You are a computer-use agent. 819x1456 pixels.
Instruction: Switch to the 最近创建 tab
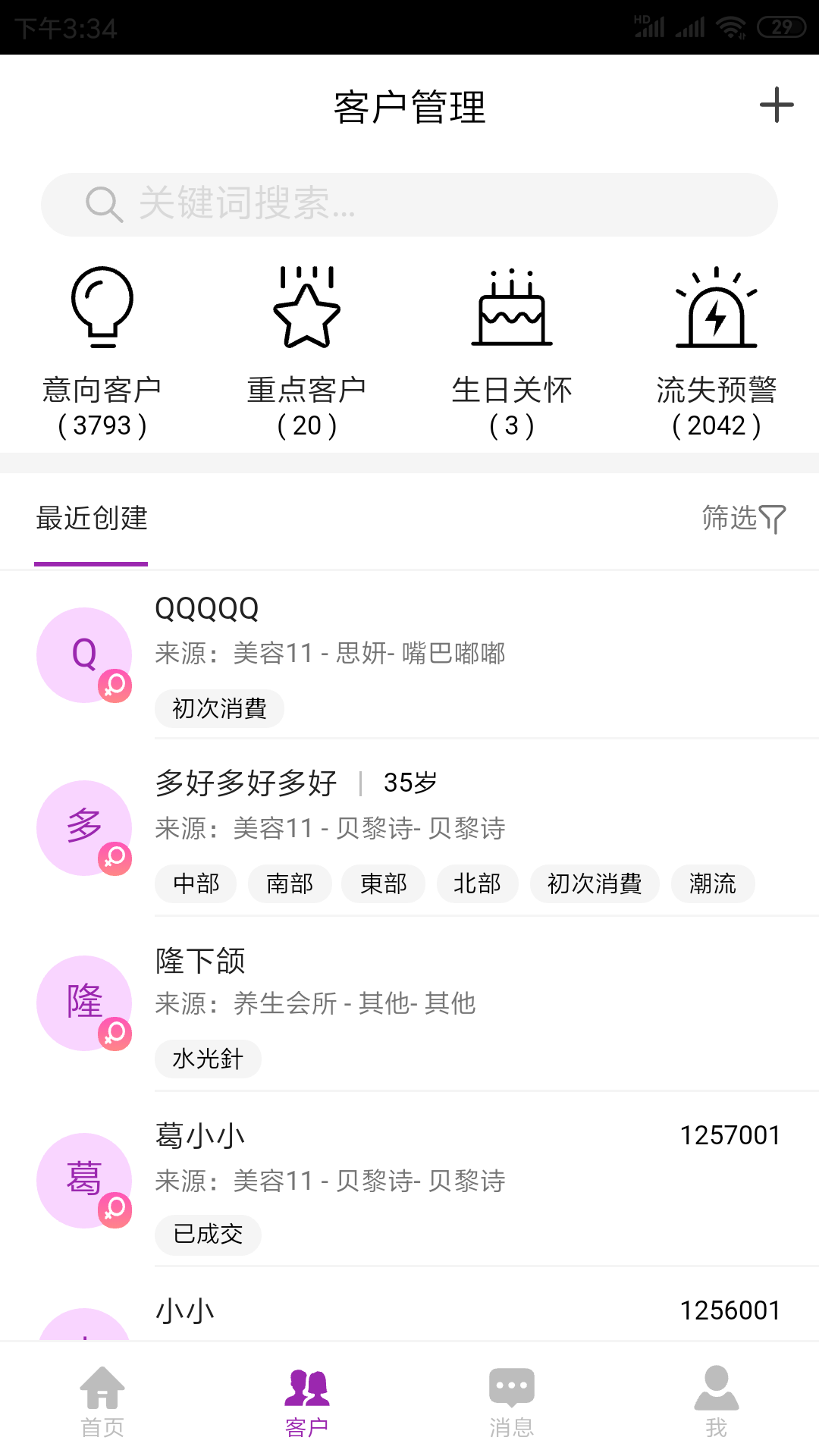91,519
